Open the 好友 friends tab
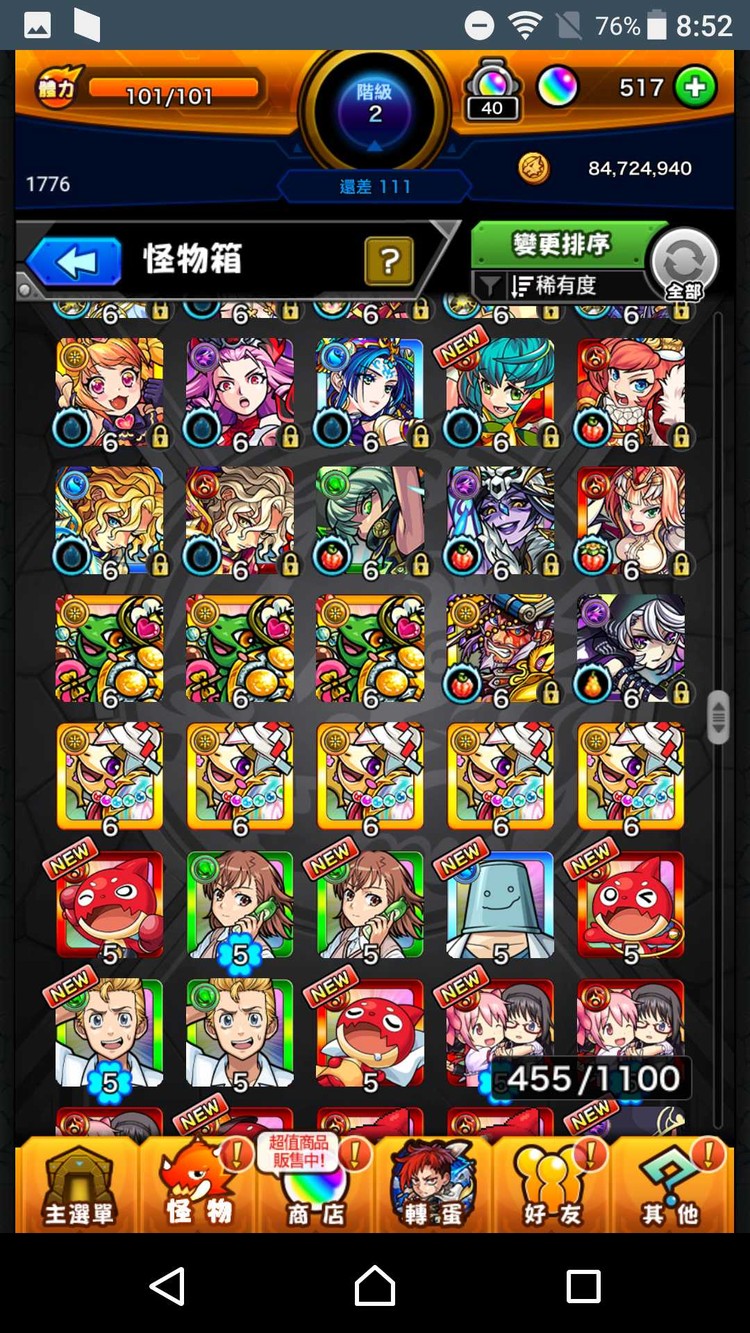 tap(552, 1187)
